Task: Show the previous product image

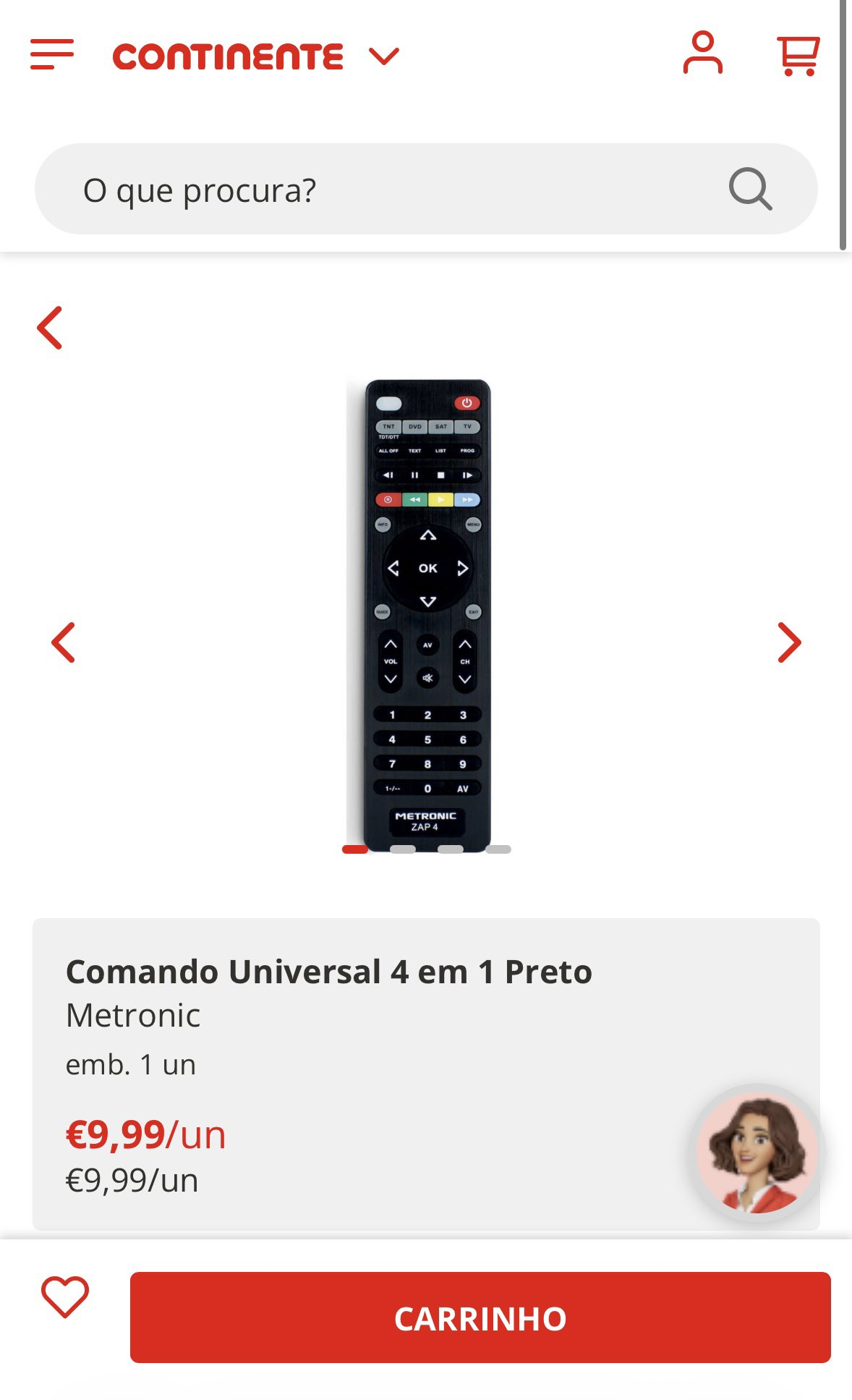Action: tap(64, 642)
